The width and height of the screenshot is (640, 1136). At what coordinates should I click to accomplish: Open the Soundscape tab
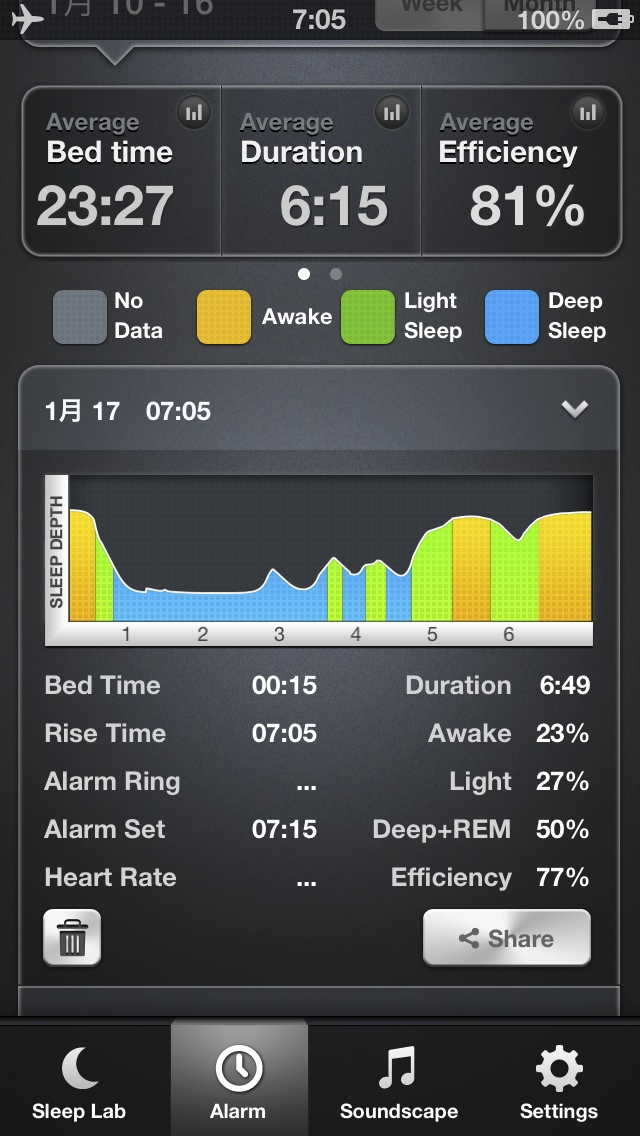click(399, 1079)
